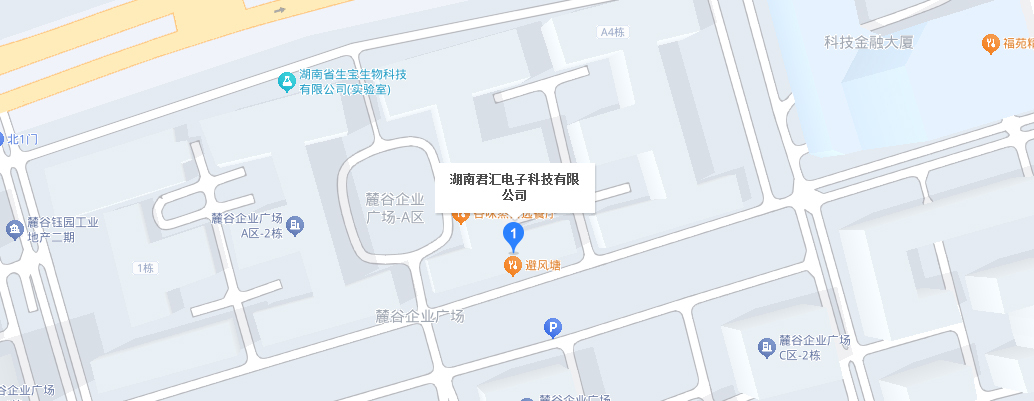Screen dimensions: 1034x401
Task: Tap the blue location marker numbered 1
Action: 512,237
